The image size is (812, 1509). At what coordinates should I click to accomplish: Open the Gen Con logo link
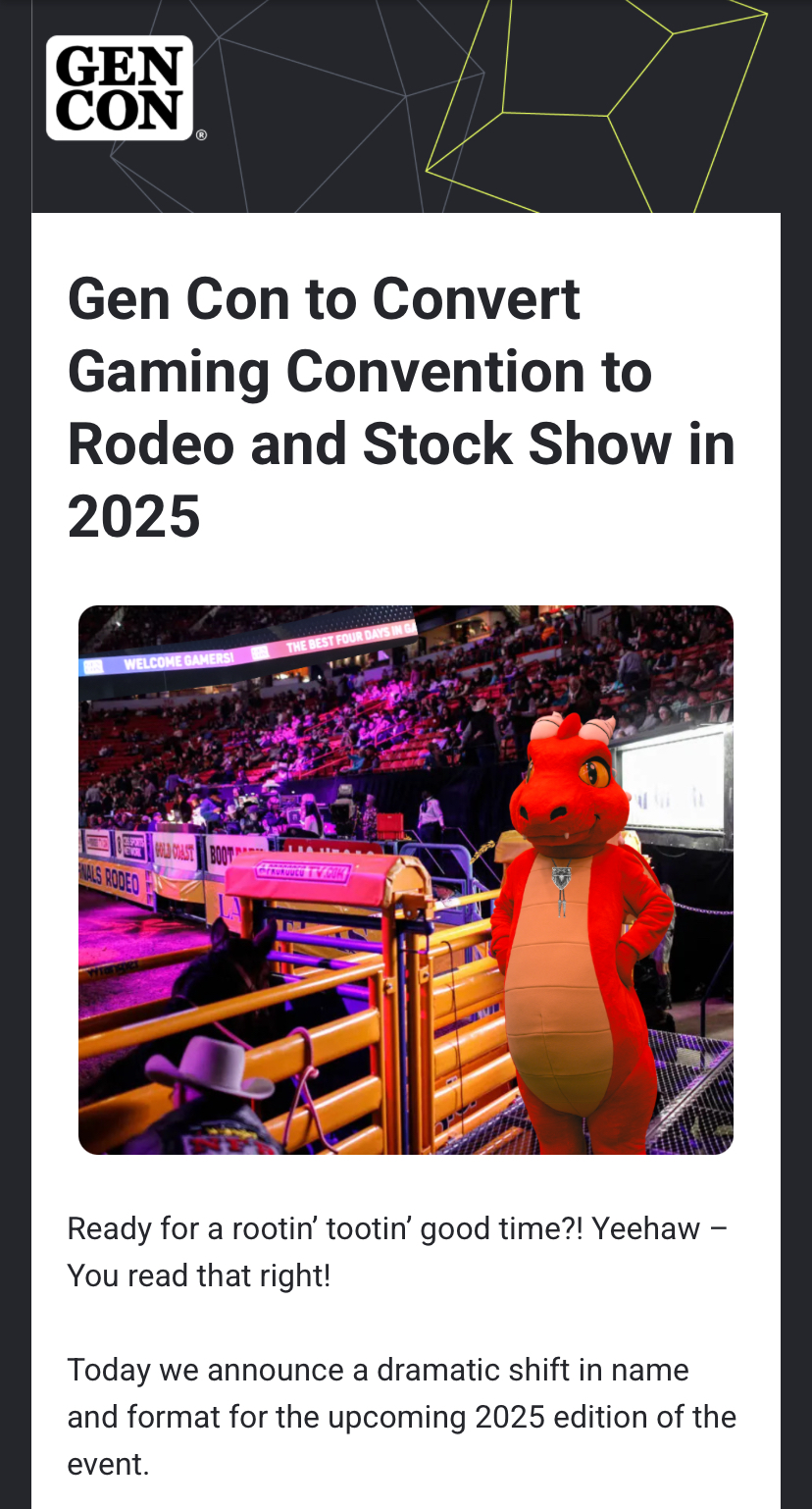pyautogui.click(x=120, y=88)
